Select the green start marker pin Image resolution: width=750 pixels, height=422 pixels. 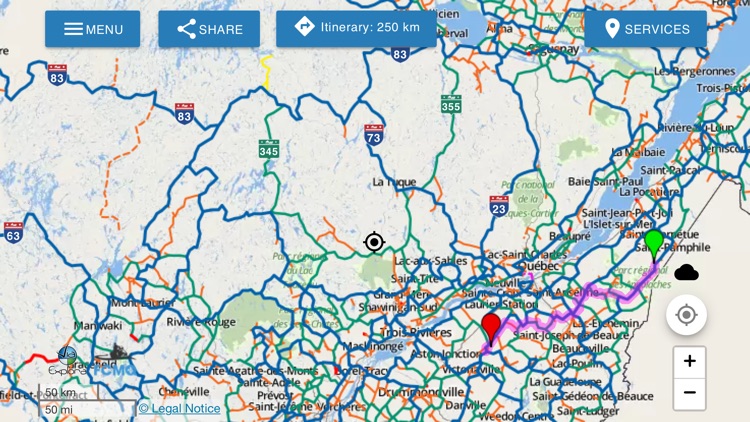[x=654, y=242]
